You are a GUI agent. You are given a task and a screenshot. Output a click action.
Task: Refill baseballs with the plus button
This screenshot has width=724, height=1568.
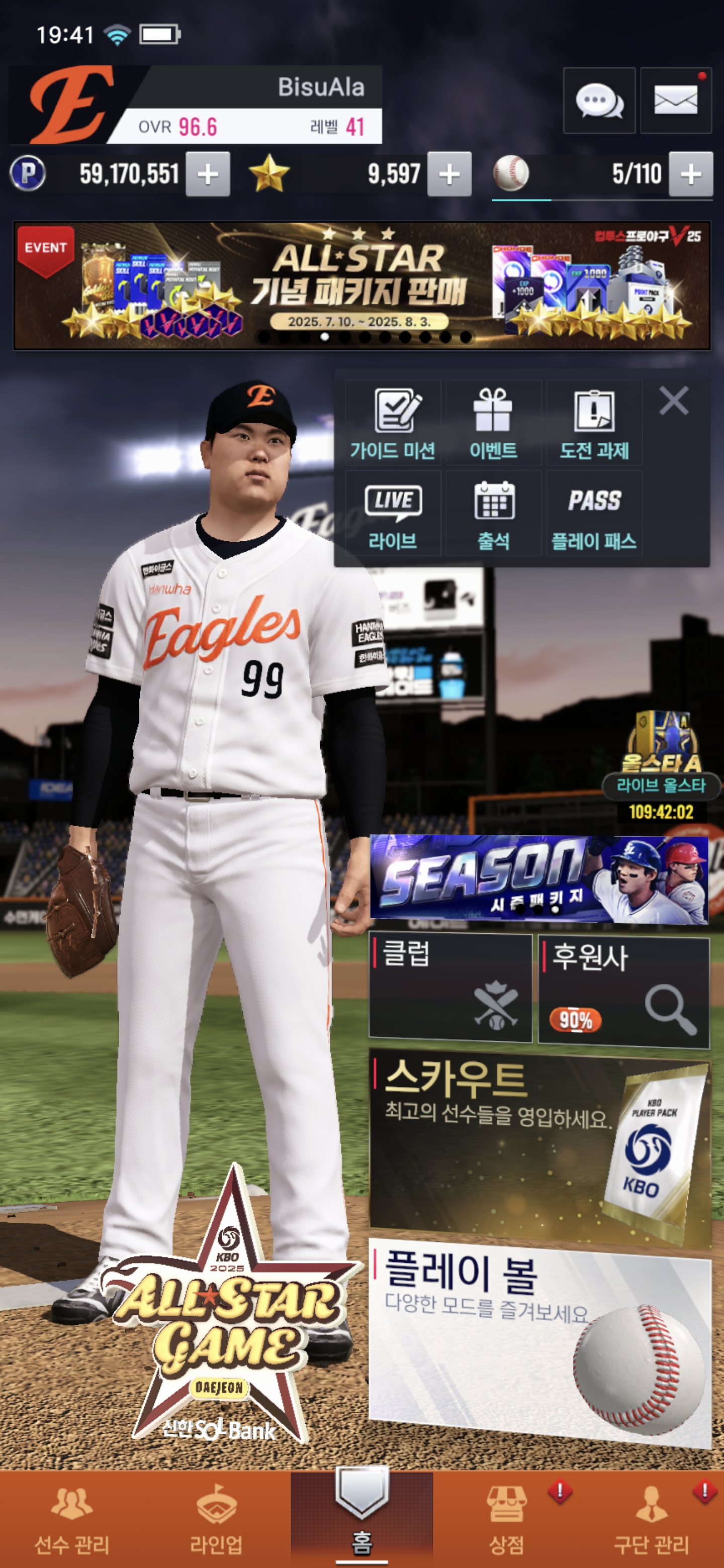690,174
